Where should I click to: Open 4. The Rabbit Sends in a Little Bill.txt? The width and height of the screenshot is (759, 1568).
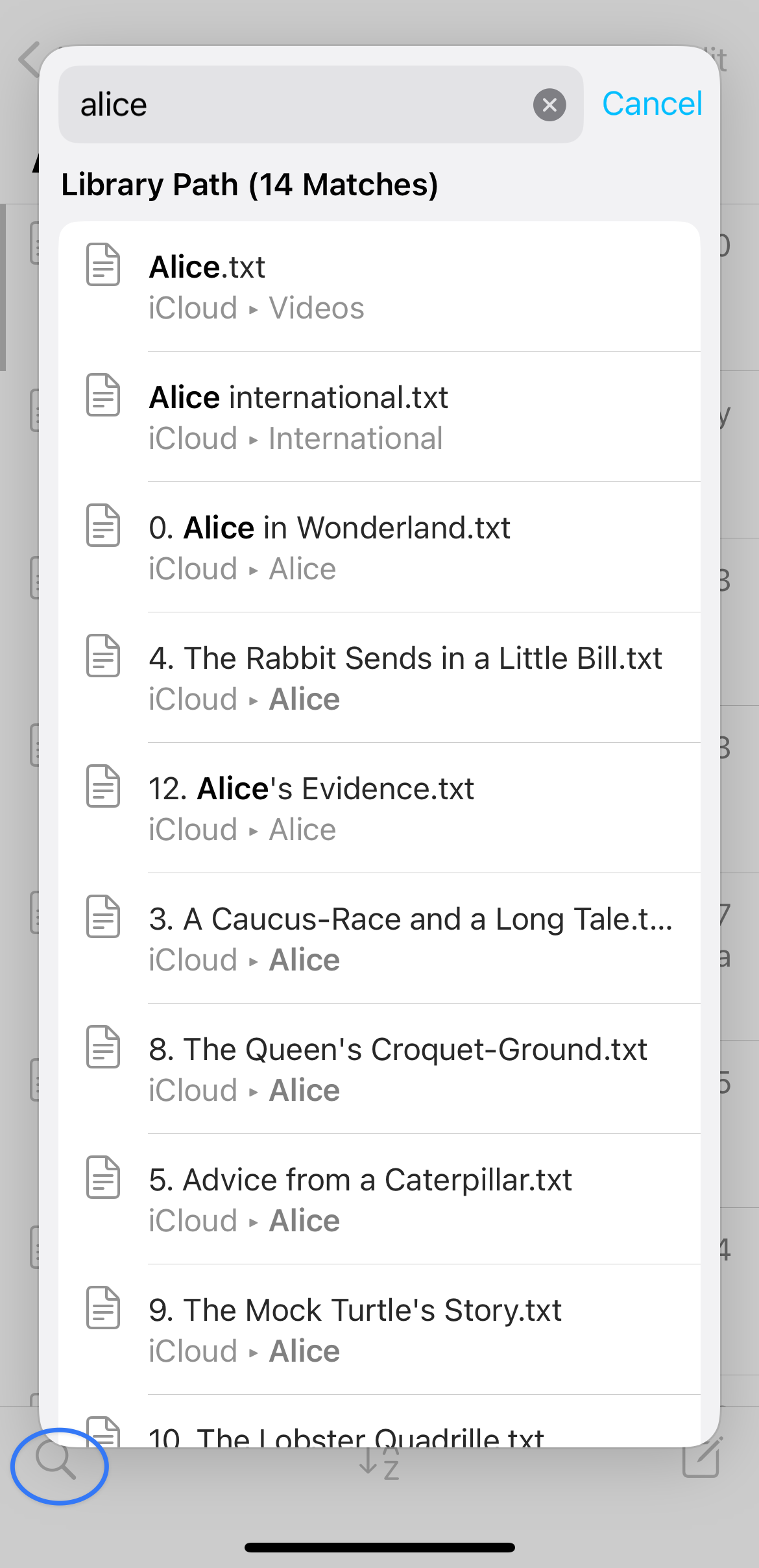(x=379, y=678)
